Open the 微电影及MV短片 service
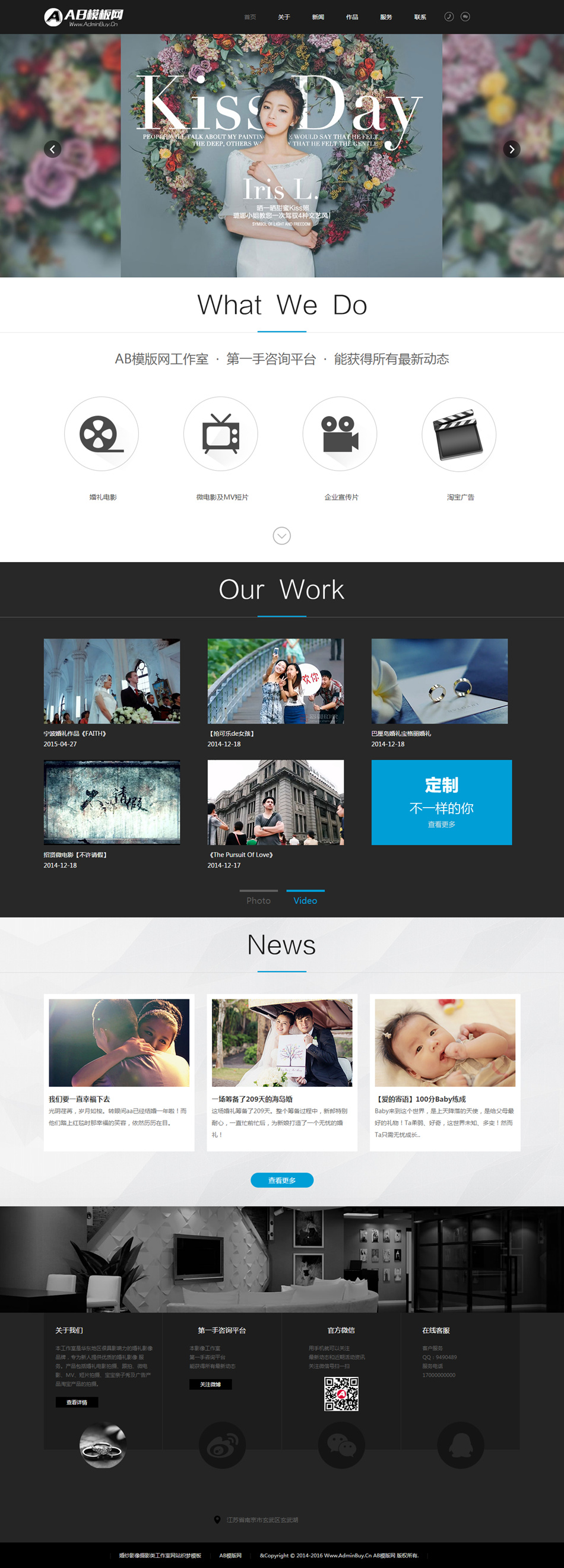 point(220,434)
